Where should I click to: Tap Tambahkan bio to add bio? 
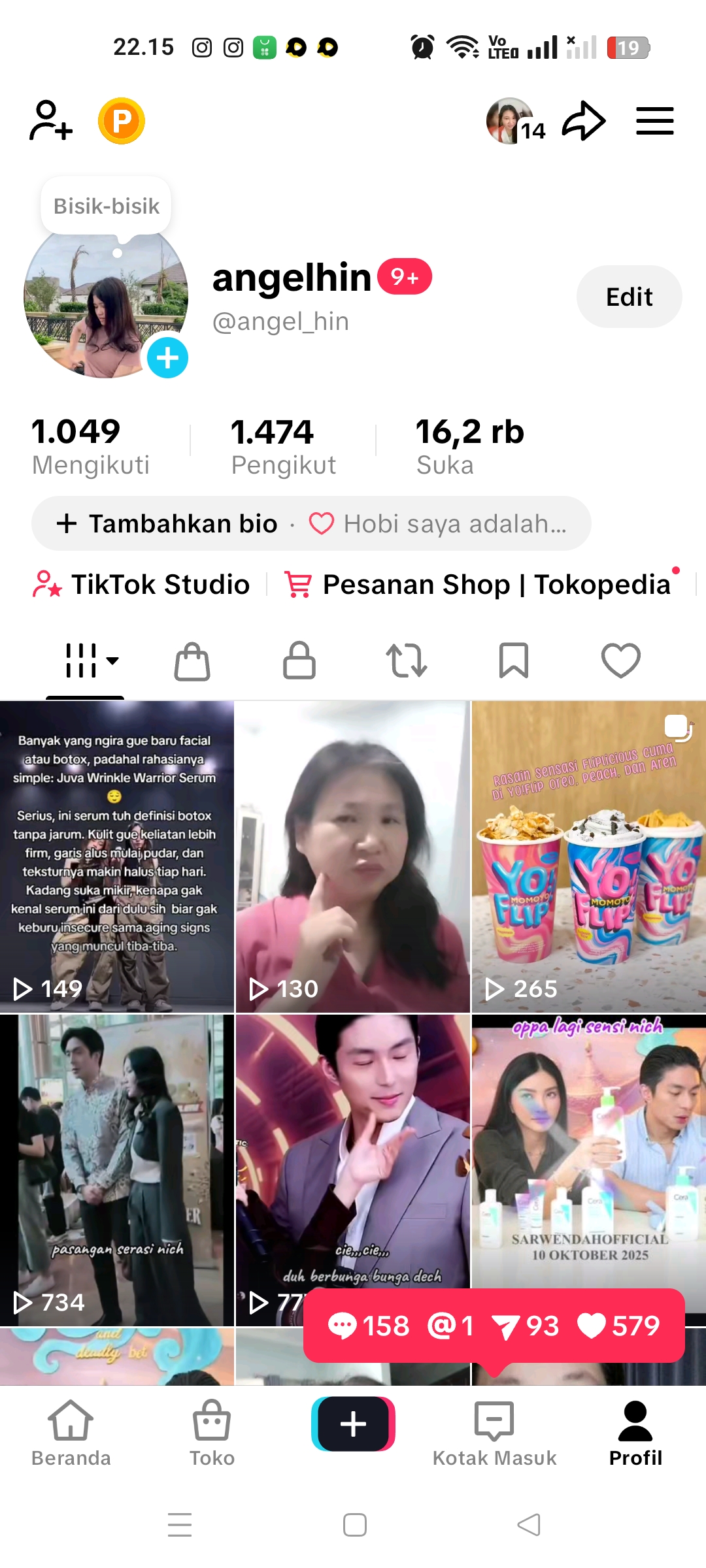point(167,523)
